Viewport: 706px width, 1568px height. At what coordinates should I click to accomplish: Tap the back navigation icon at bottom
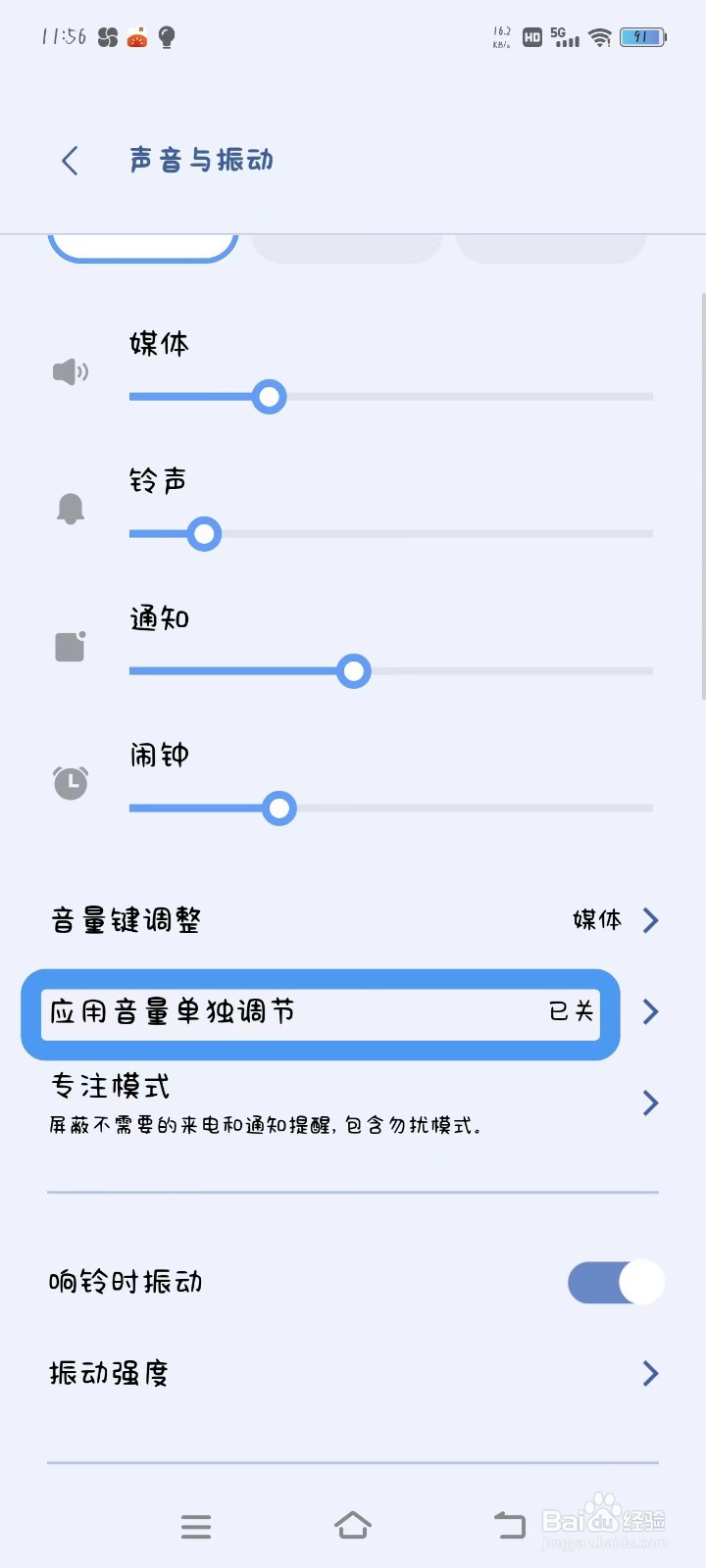tap(510, 1525)
